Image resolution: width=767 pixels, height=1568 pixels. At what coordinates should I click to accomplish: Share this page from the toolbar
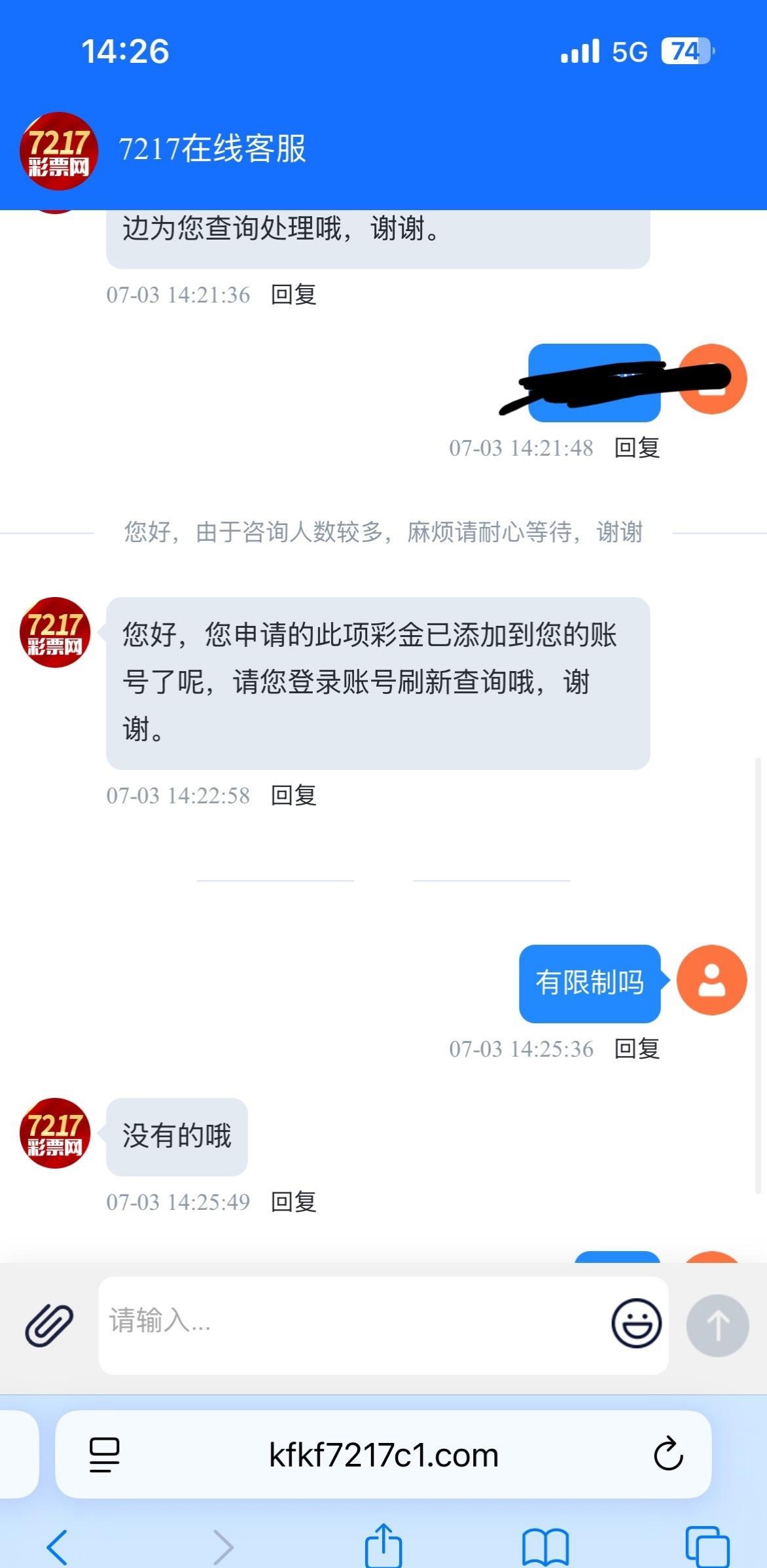383,1545
